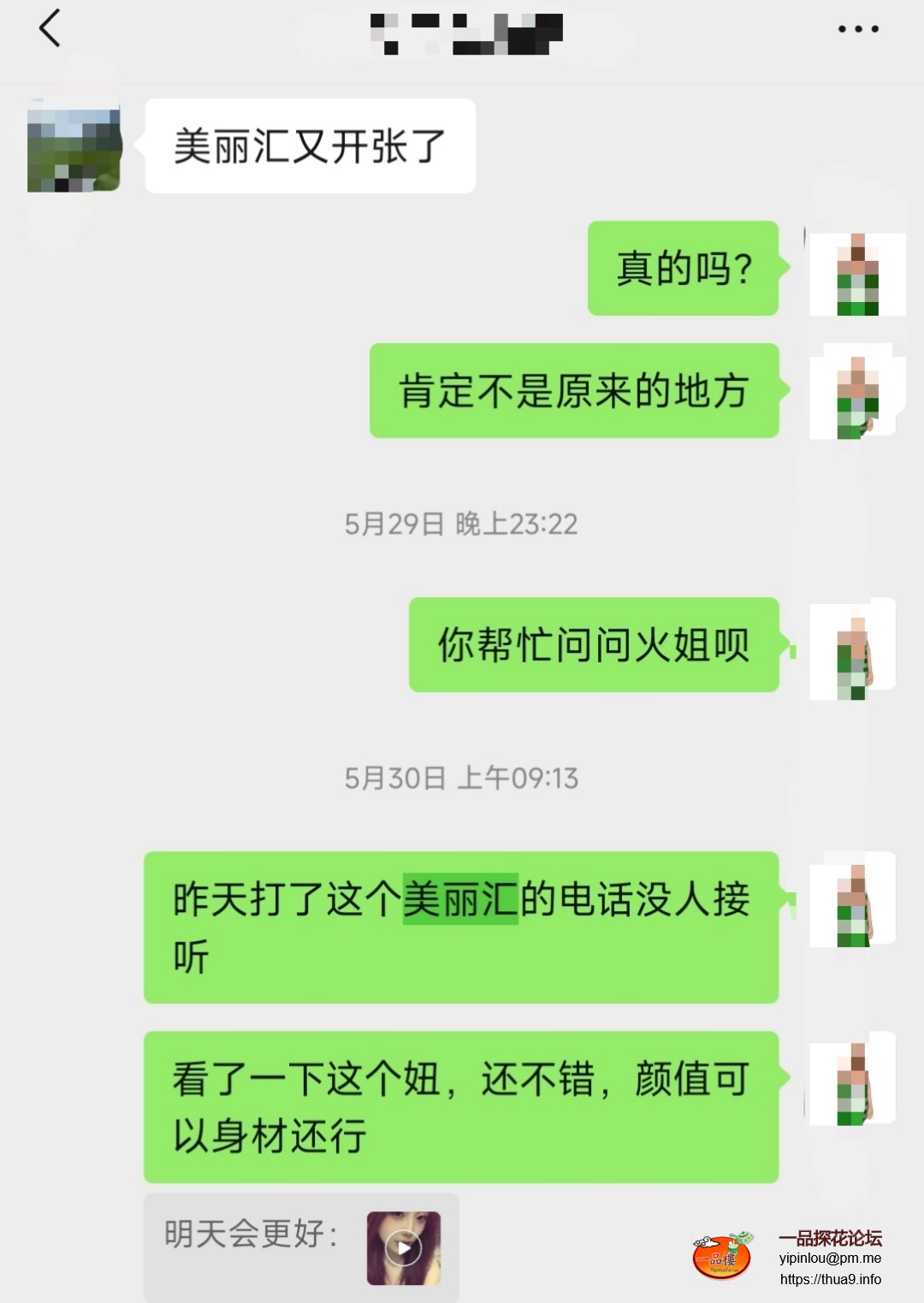Select the avatar beside 你帮忙问问火姐呗
Viewport: 924px width, 1303px height.
pos(850,646)
